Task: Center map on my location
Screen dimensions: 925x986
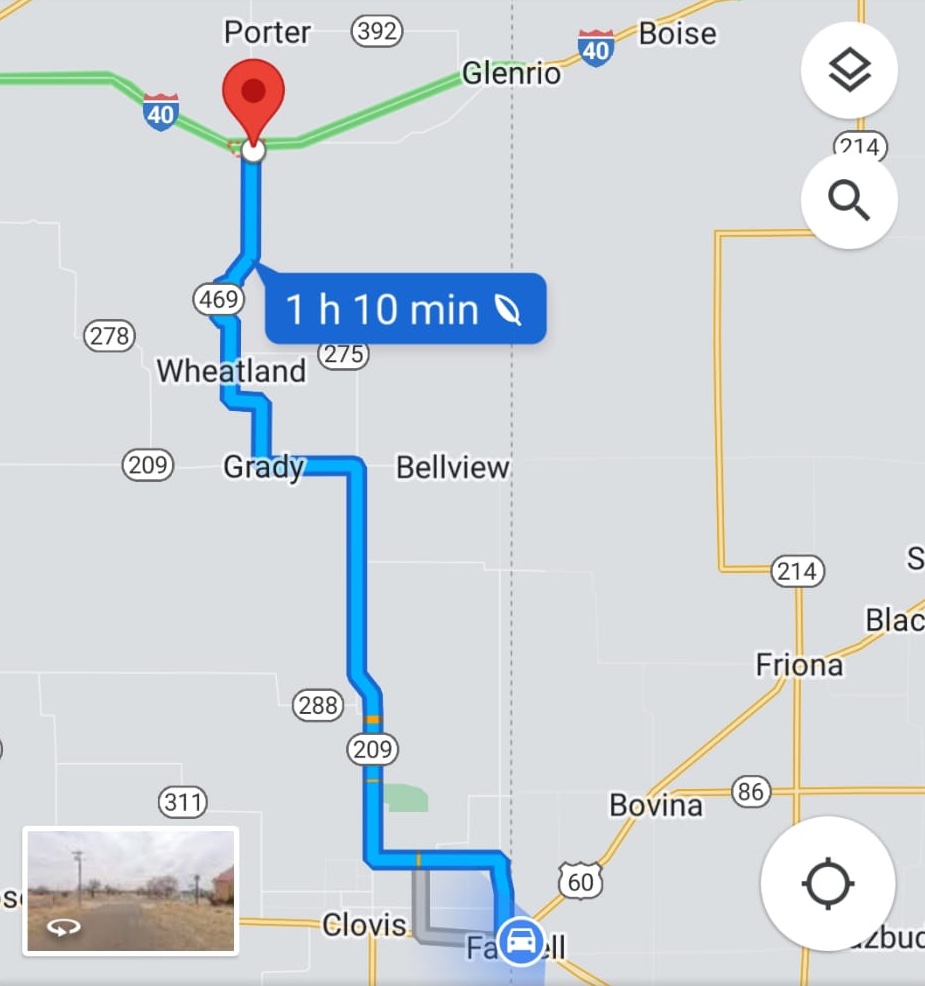Action: click(827, 884)
